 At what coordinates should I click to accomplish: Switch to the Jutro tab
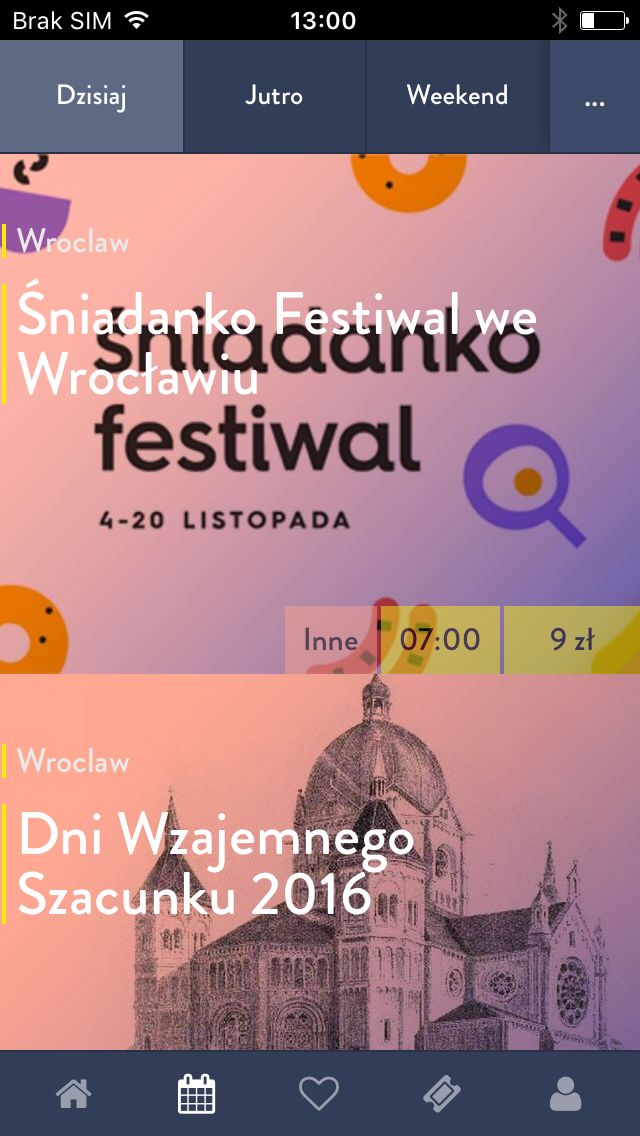point(274,96)
